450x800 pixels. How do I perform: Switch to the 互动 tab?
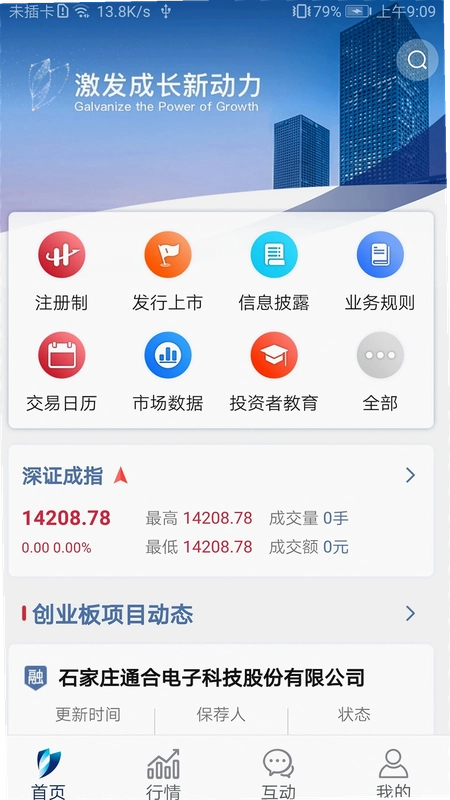tap(278, 773)
